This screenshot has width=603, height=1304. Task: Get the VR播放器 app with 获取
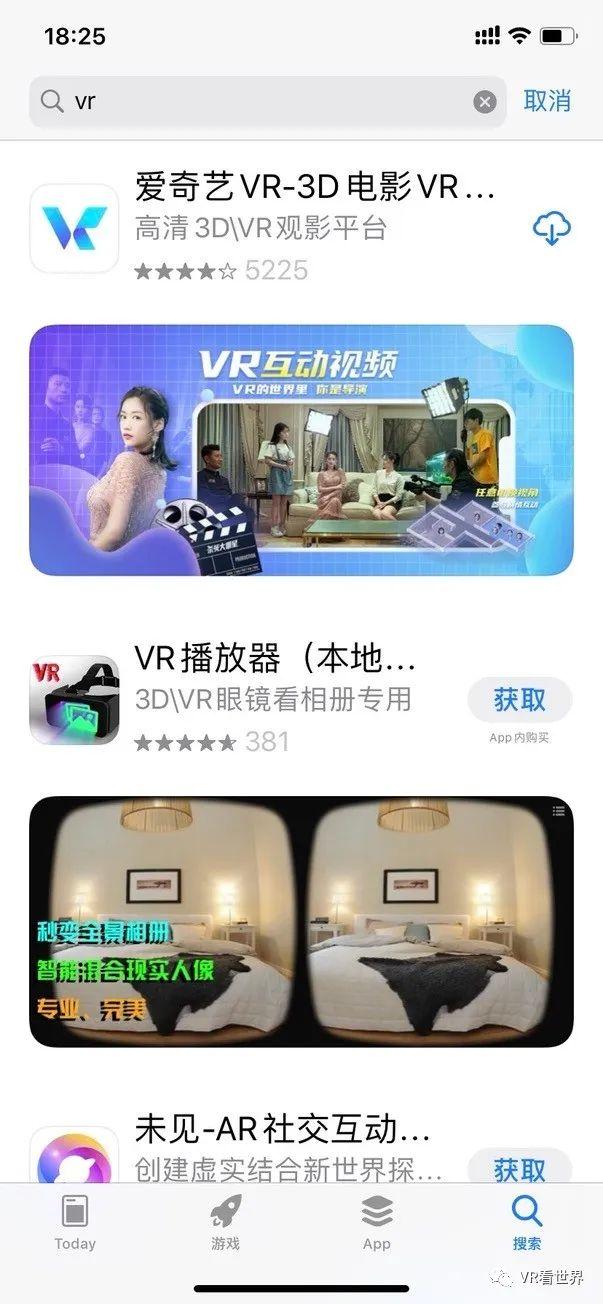point(520,700)
